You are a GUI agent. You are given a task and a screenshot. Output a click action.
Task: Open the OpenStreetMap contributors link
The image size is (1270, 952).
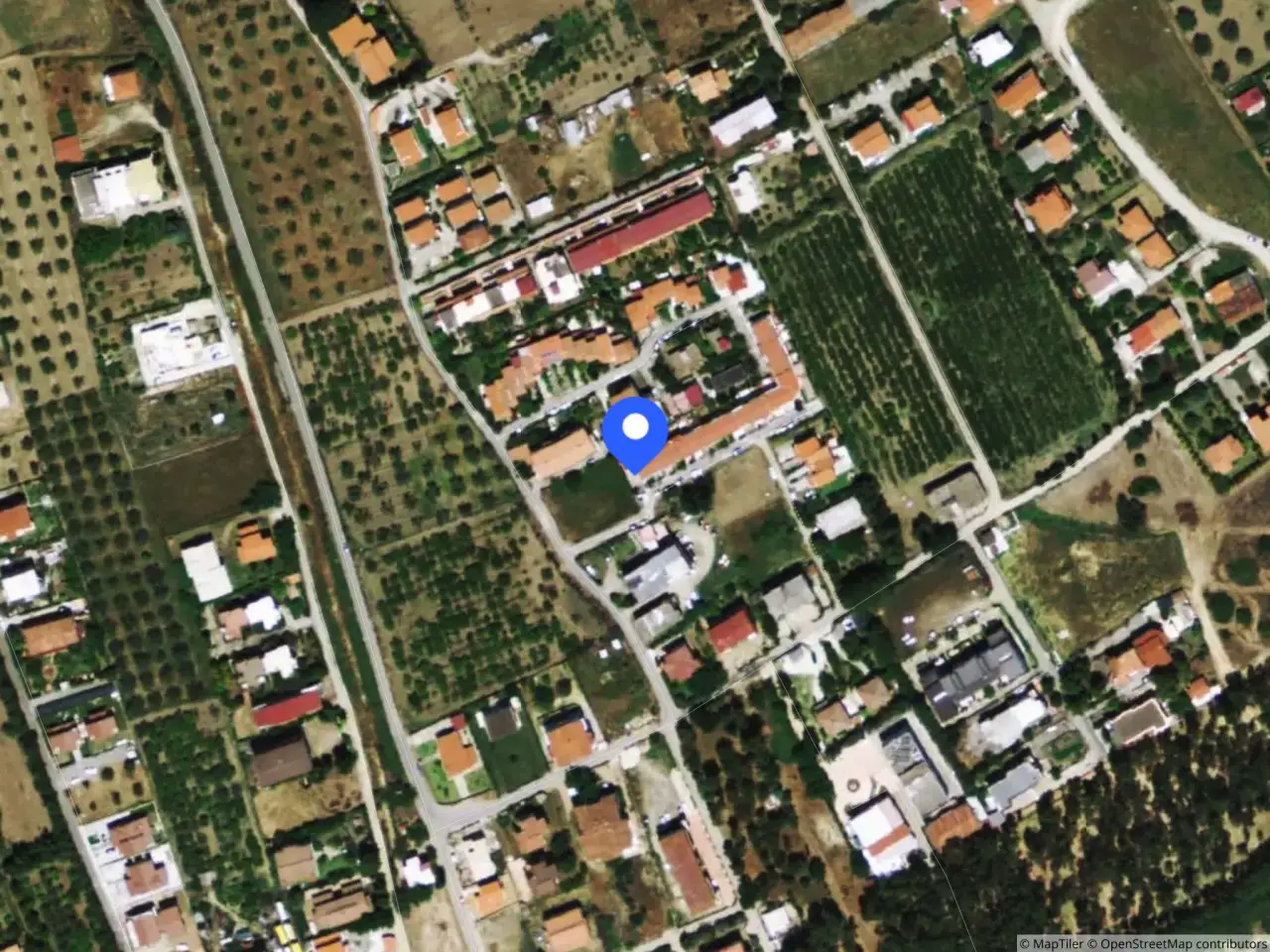1180,943
